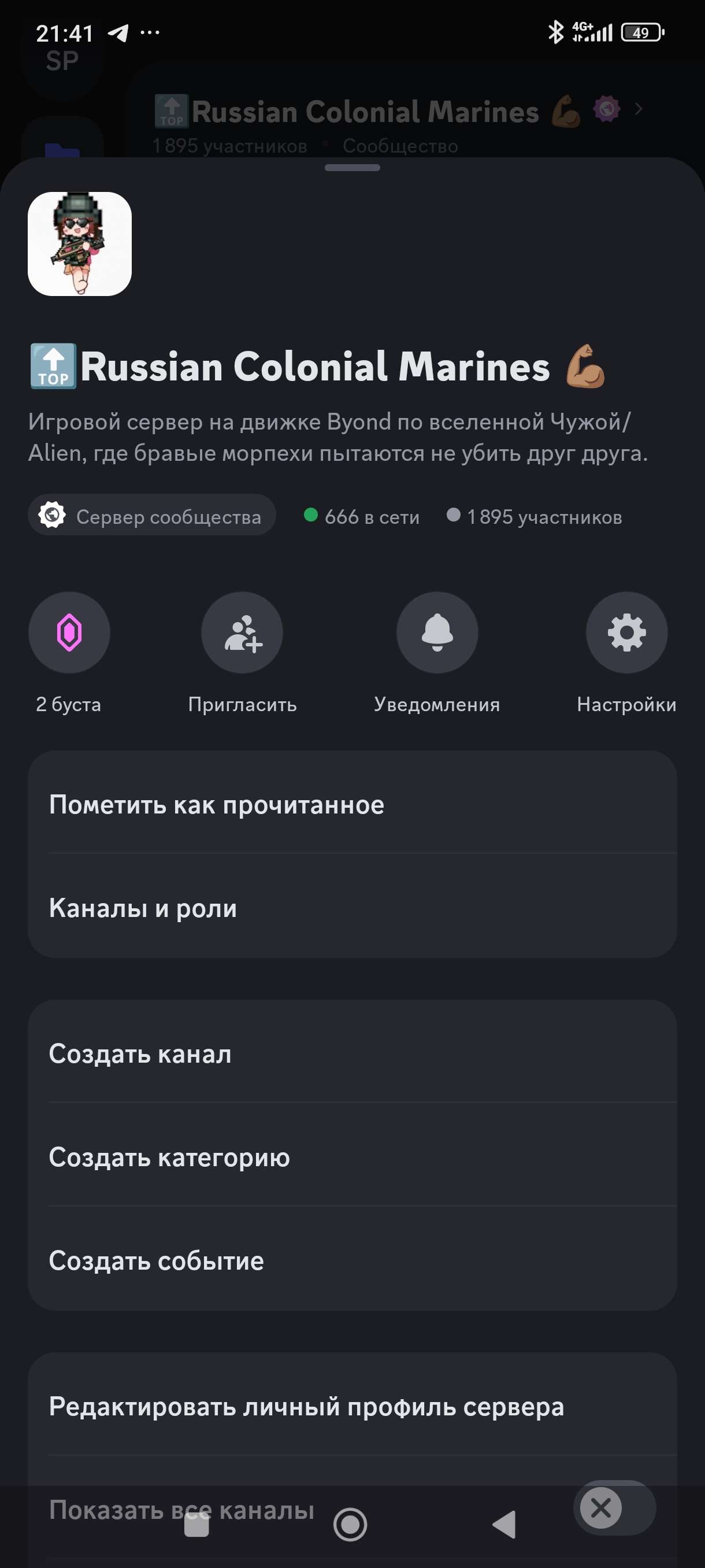Viewport: 705px width, 1568px height.
Task: Tap the system back button
Action: [x=504, y=1525]
